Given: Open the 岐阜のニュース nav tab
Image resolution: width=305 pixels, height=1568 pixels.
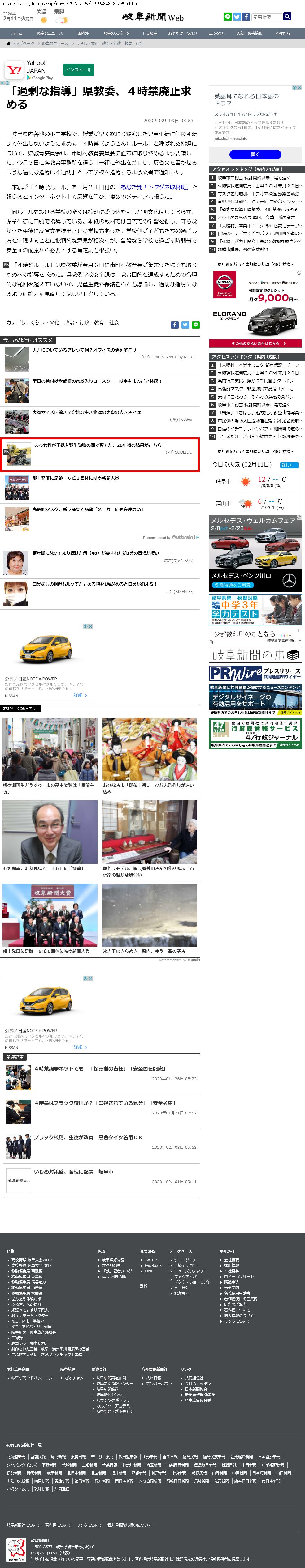Looking at the screenshot, I should [50, 33].
